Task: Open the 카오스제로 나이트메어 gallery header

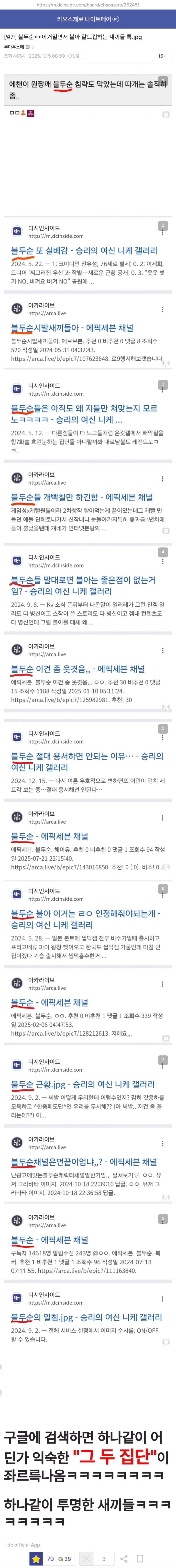Action: [x=88, y=20]
